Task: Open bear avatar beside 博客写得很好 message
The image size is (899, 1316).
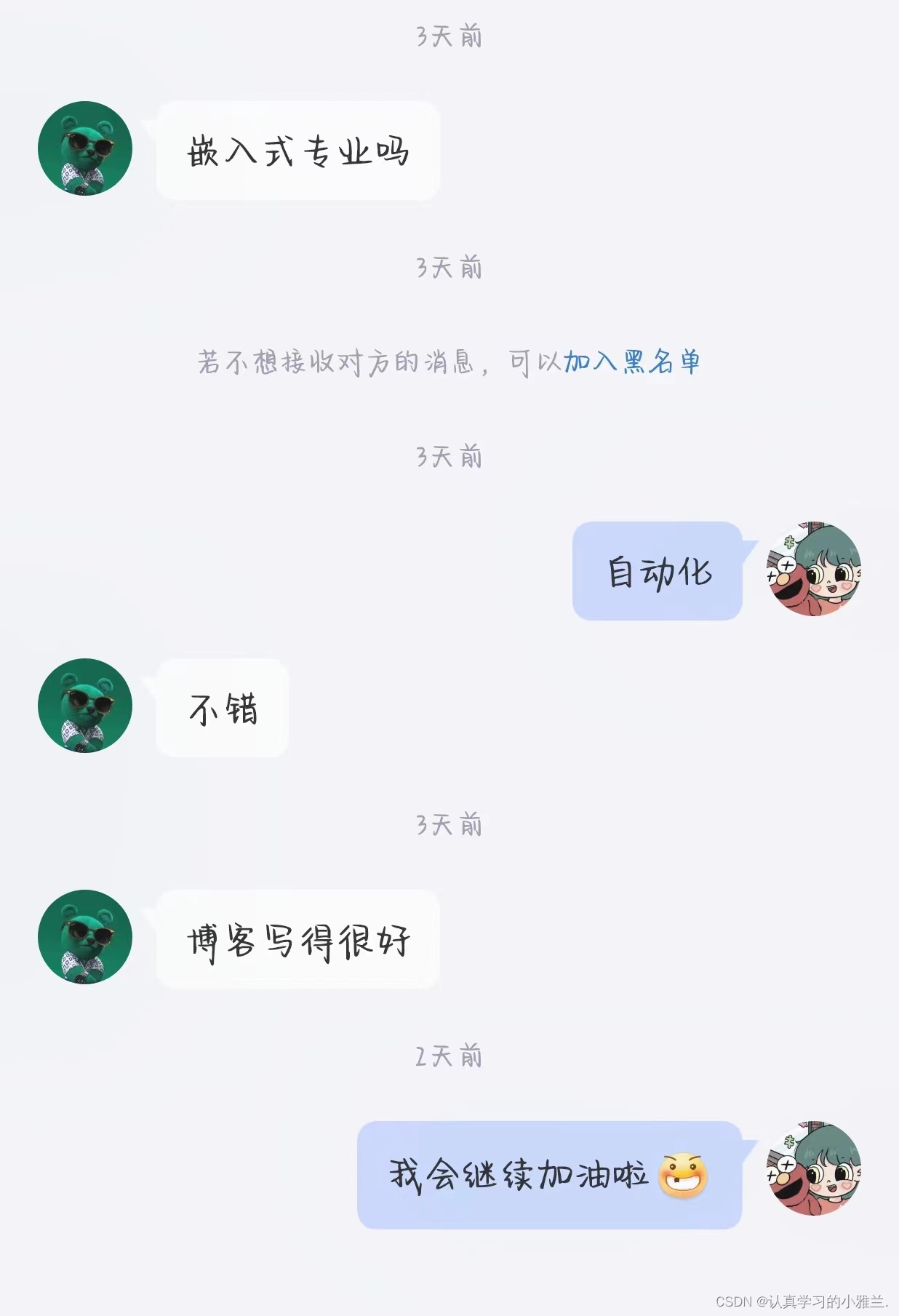Action: 85,937
